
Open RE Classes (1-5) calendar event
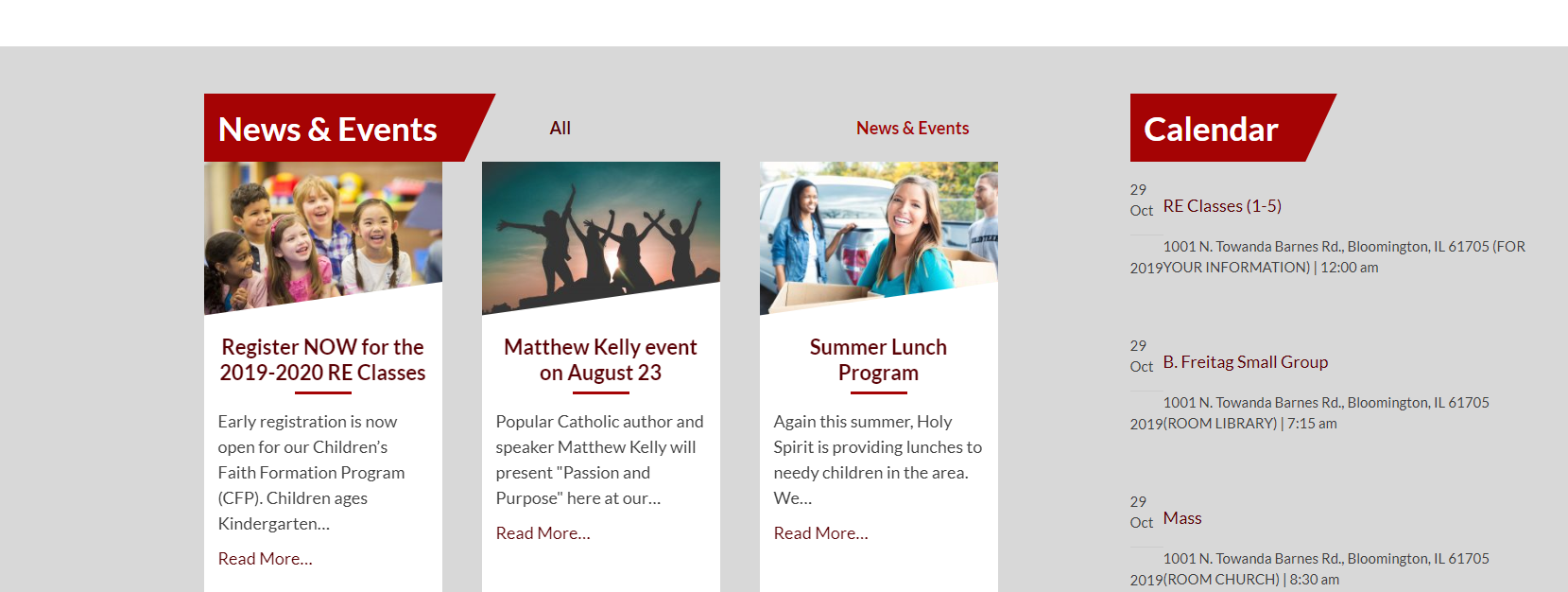point(1221,206)
